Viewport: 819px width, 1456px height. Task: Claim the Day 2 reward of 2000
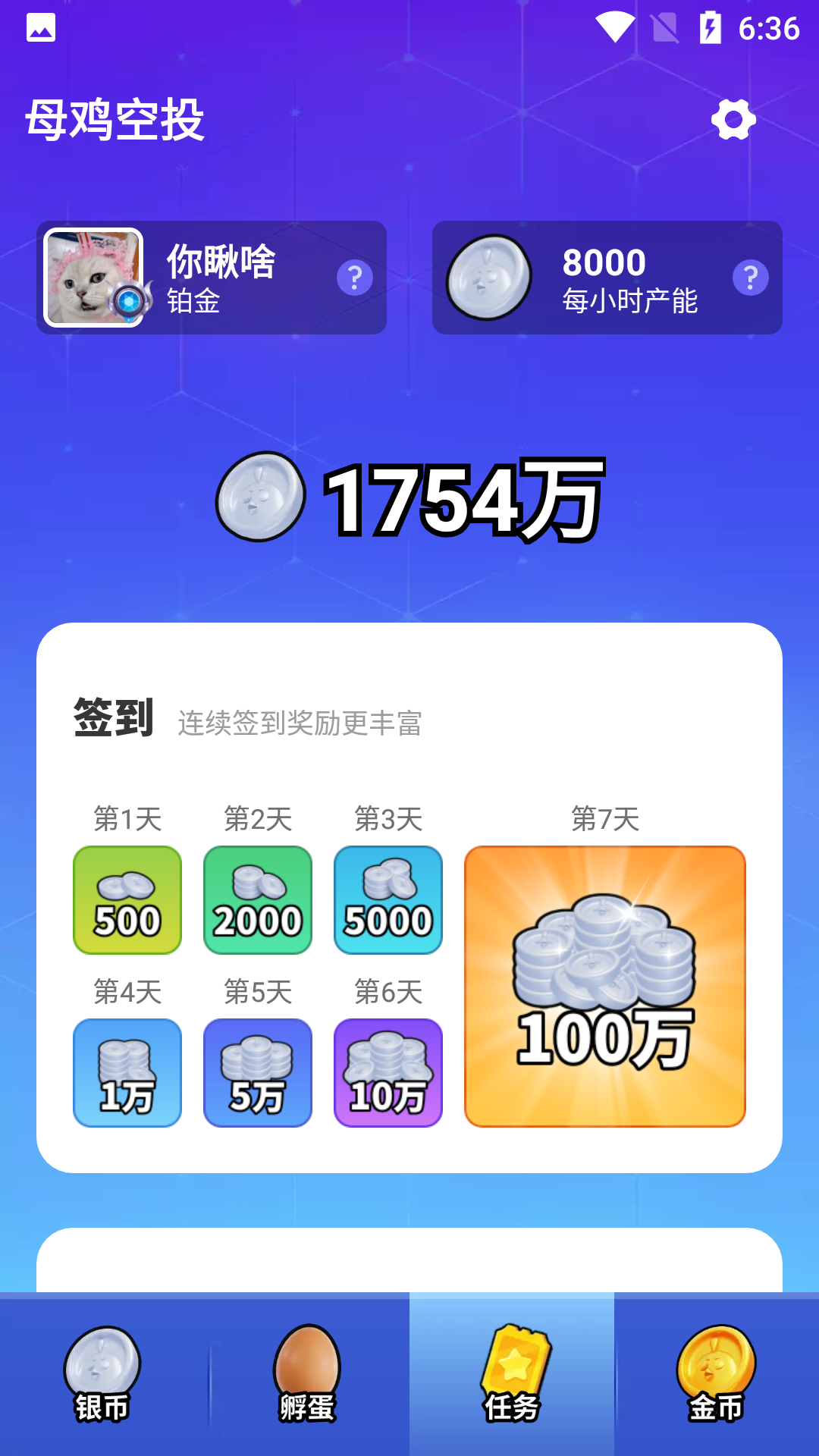[257, 899]
